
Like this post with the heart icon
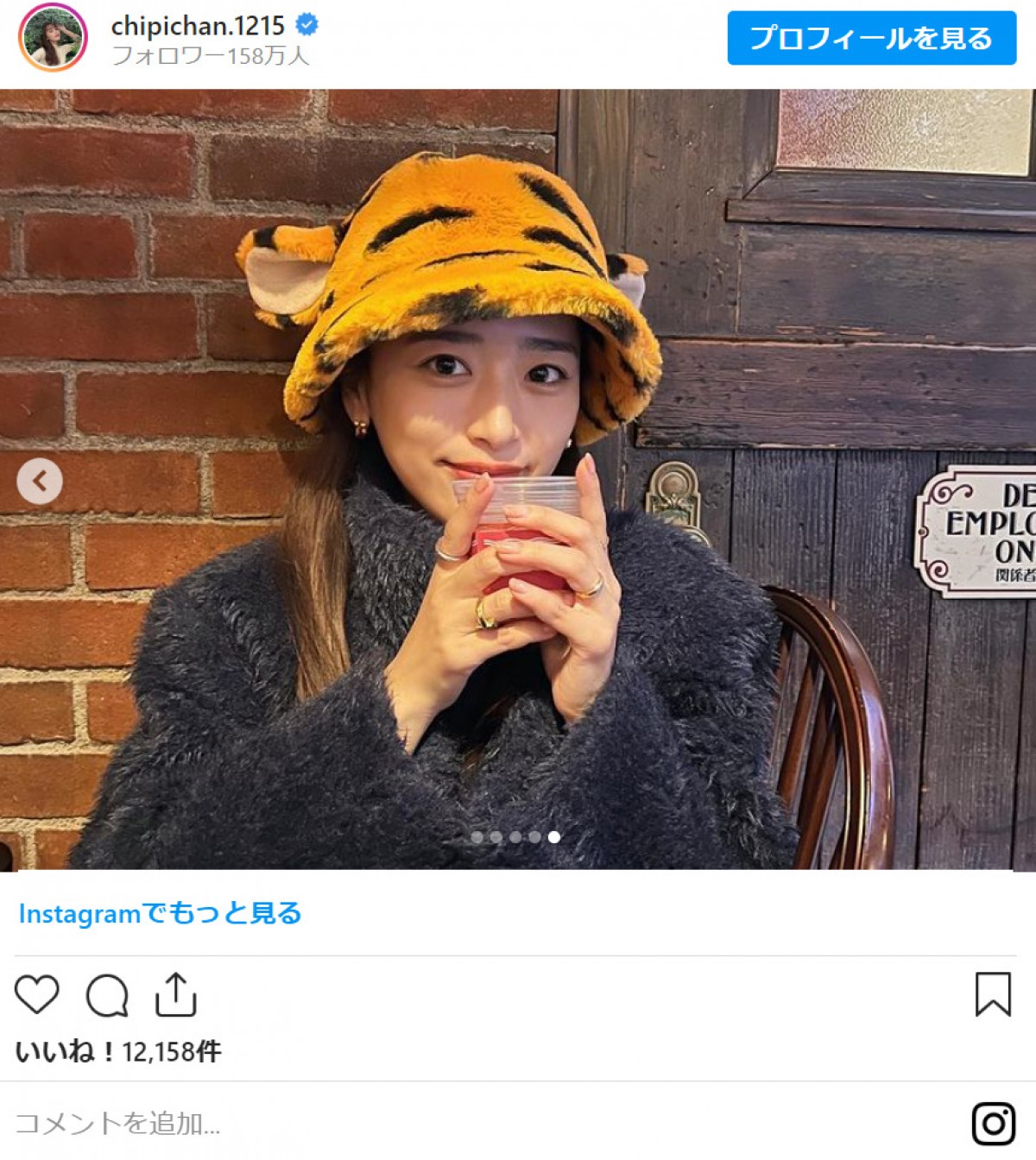coord(37,994)
